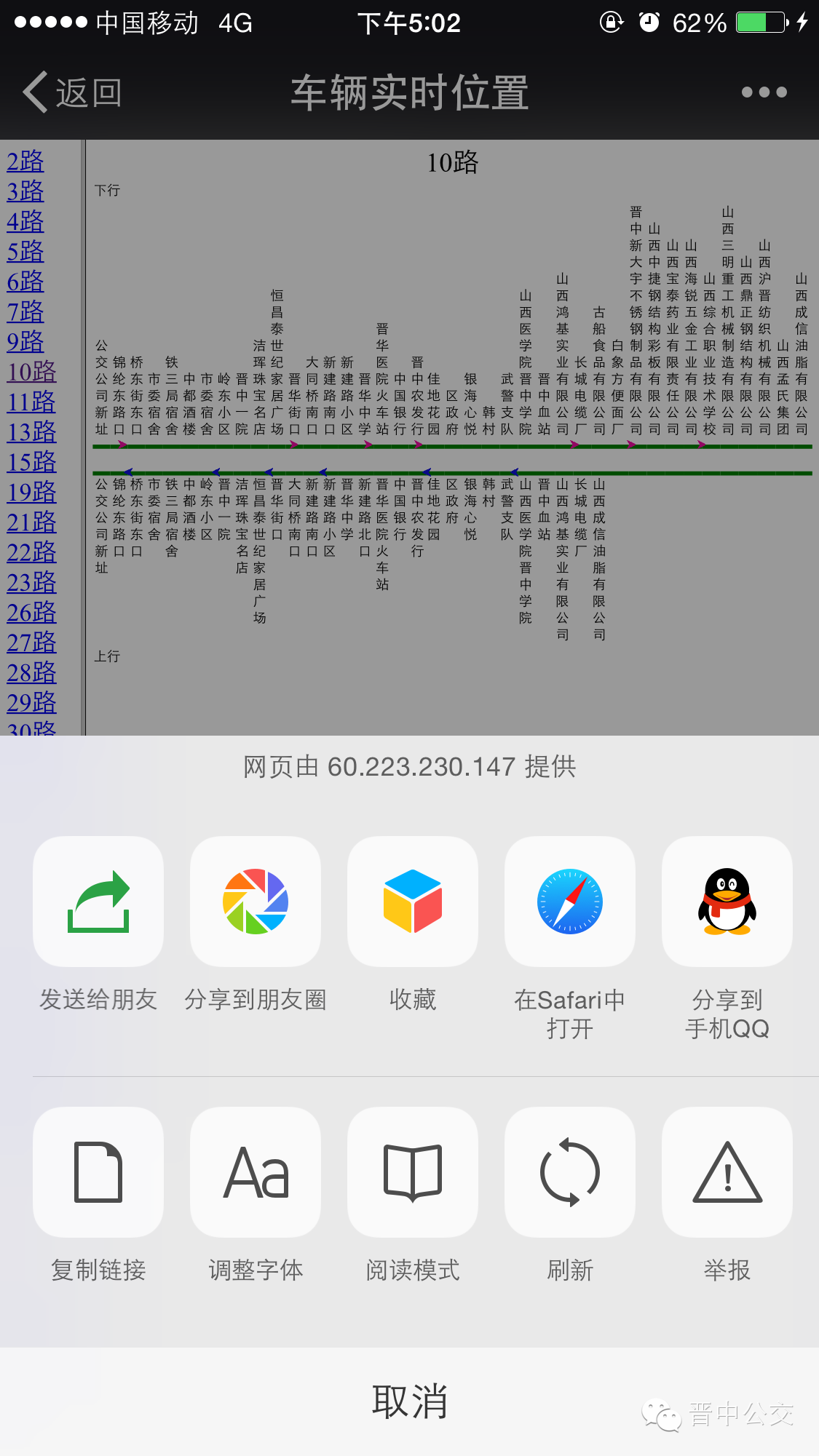Open the three-dot overflow menu
Screen dimensions: 819x1456
tap(764, 92)
